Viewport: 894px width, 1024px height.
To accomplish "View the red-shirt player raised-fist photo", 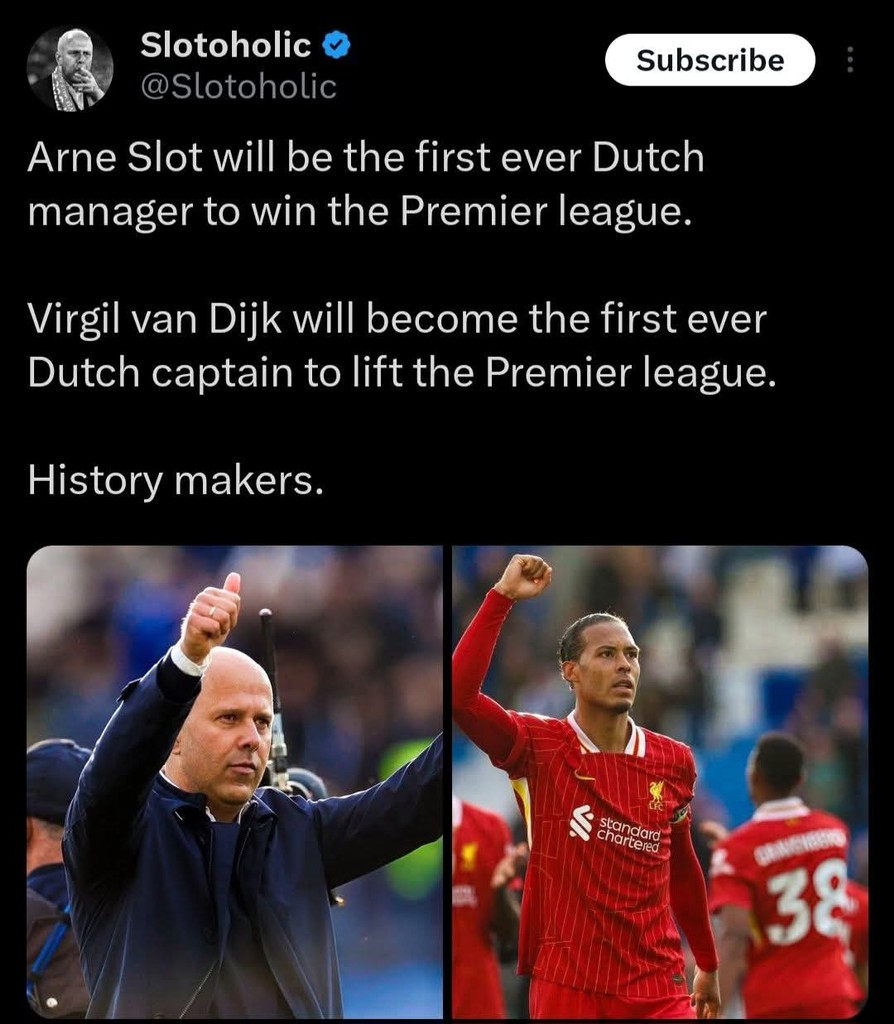I will pos(660,781).
